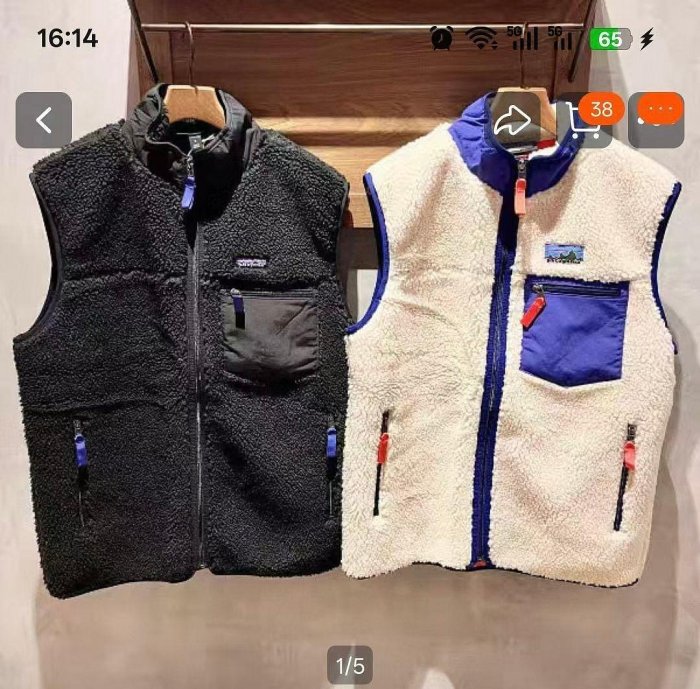Open the shopping cart with 38 items
The image size is (700, 689).
click(585, 121)
